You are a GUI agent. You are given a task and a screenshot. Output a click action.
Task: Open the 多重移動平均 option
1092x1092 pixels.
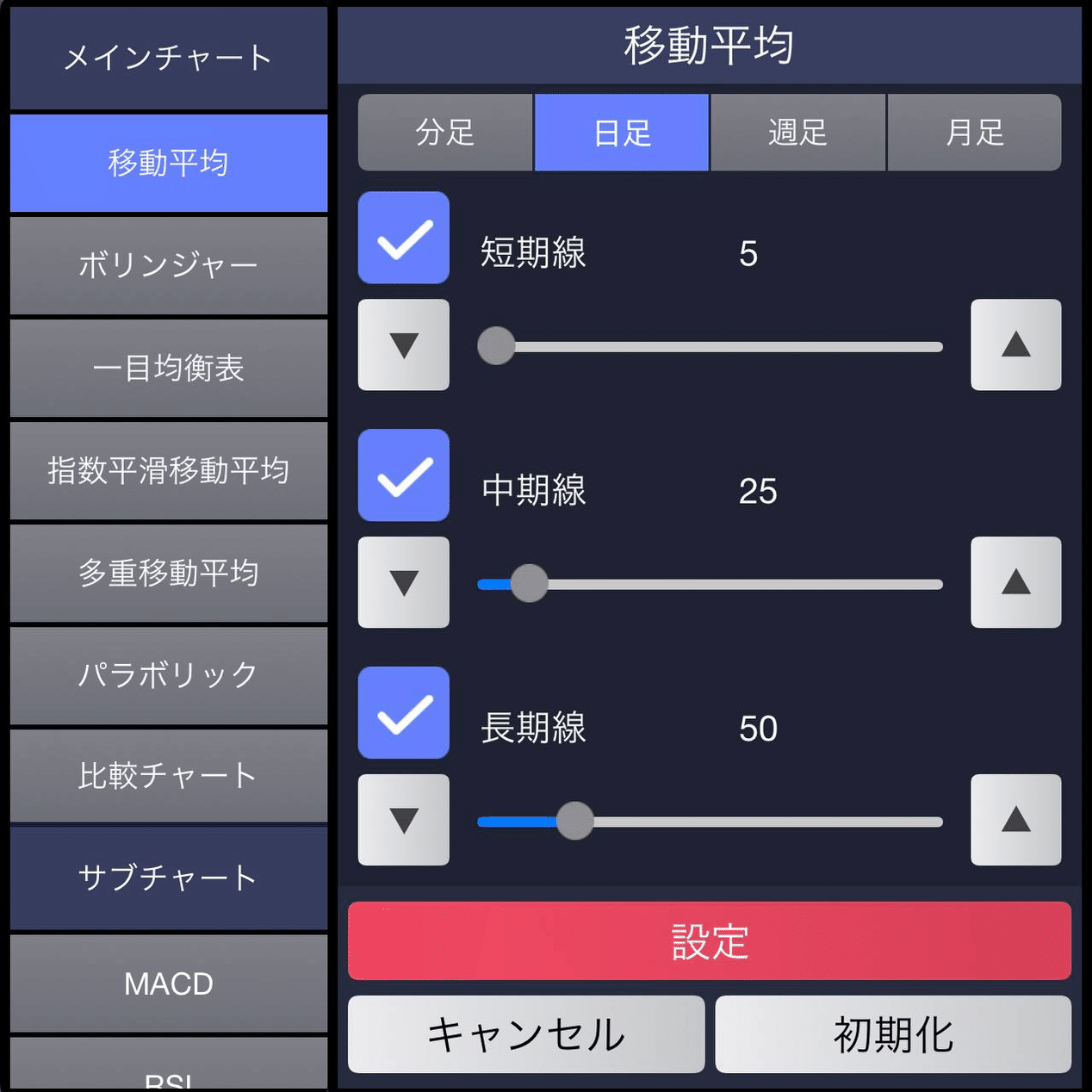click(169, 573)
